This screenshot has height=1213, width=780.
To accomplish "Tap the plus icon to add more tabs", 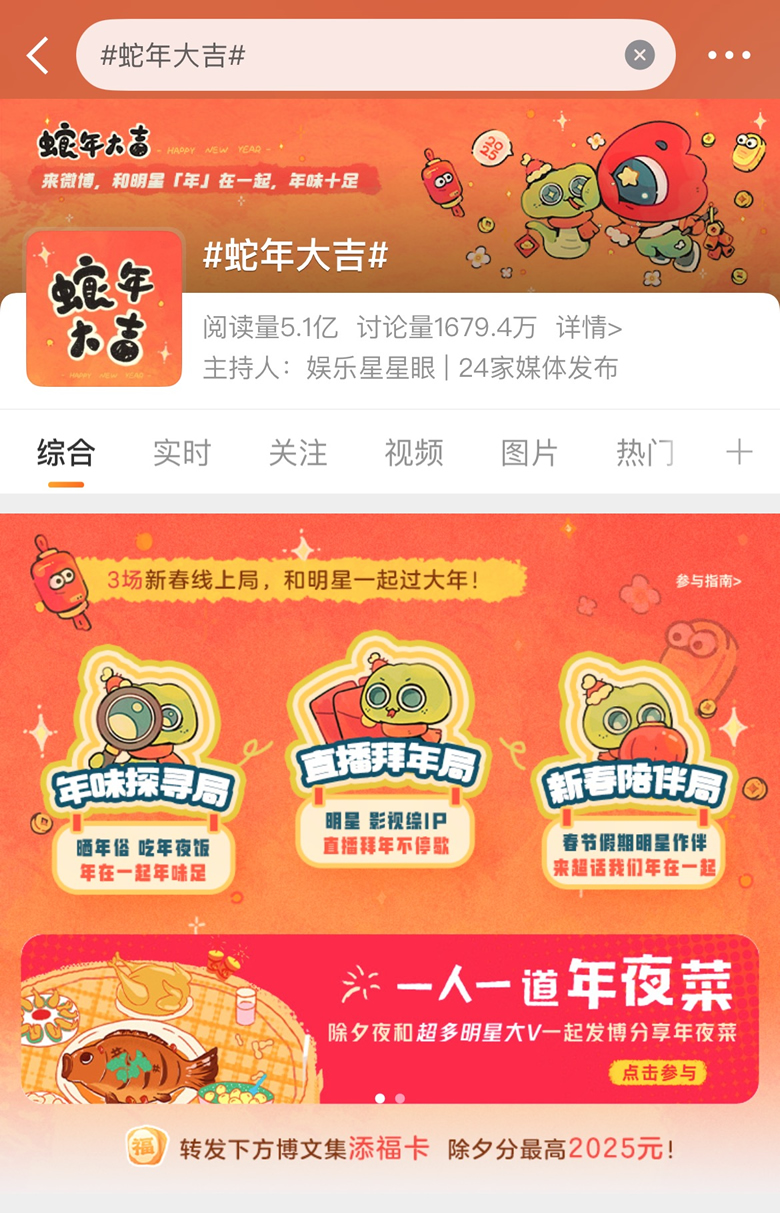I will click(739, 453).
